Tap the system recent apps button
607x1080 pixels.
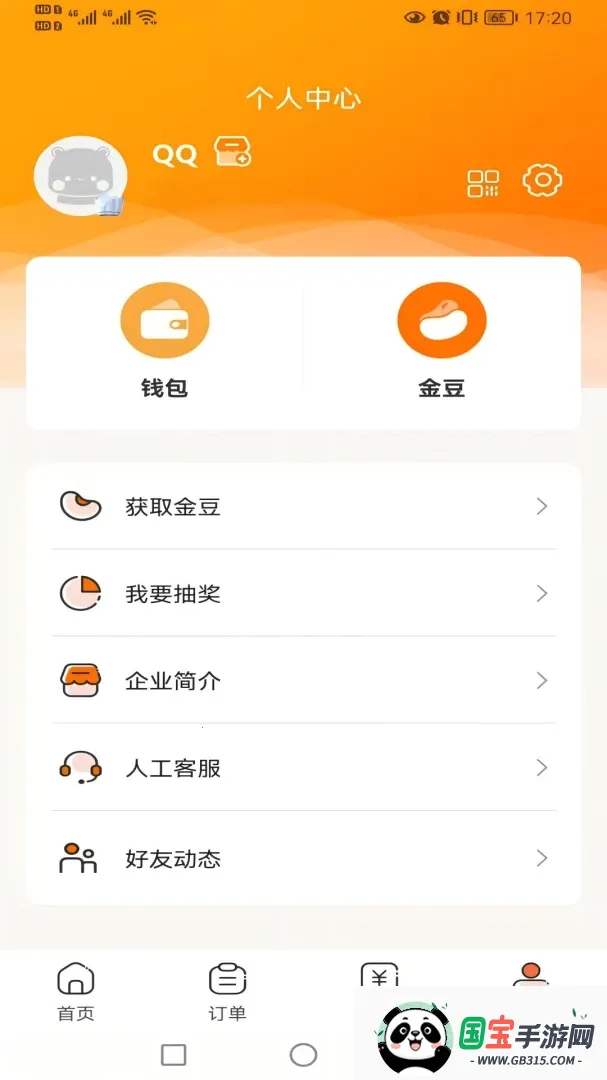click(x=174, y=1055)
